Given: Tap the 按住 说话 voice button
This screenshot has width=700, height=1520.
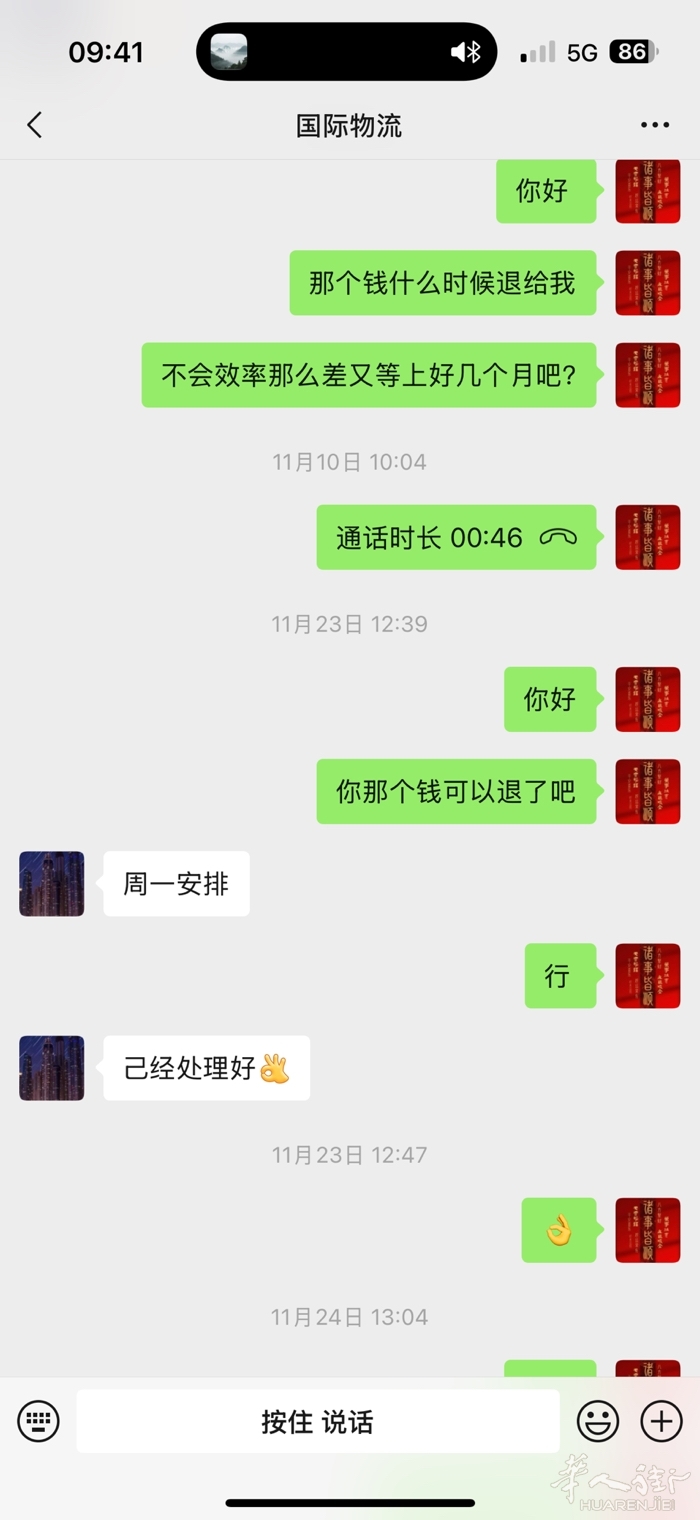Looking at the screenshot, I should point(317,1421).
